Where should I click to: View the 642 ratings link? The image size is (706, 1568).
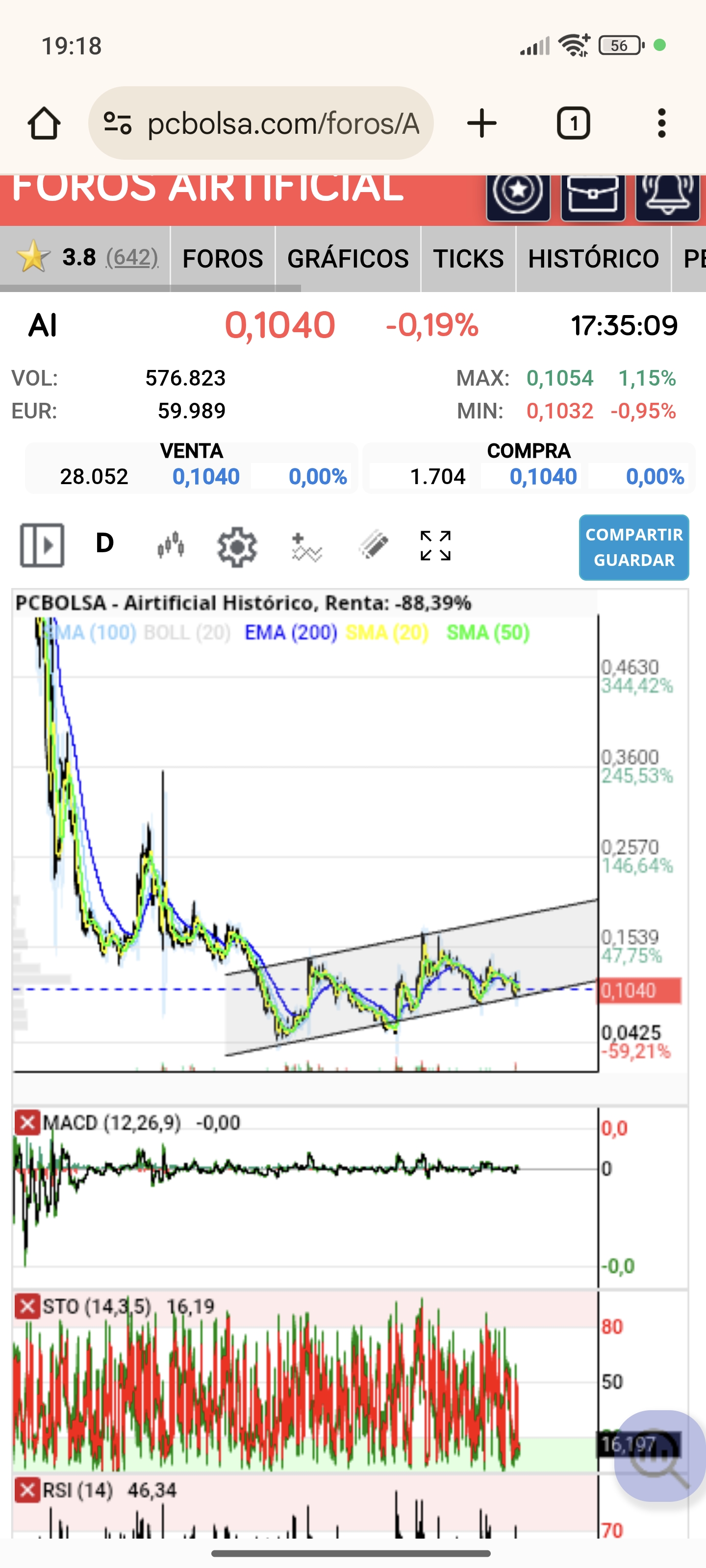(x=132, y=257)
